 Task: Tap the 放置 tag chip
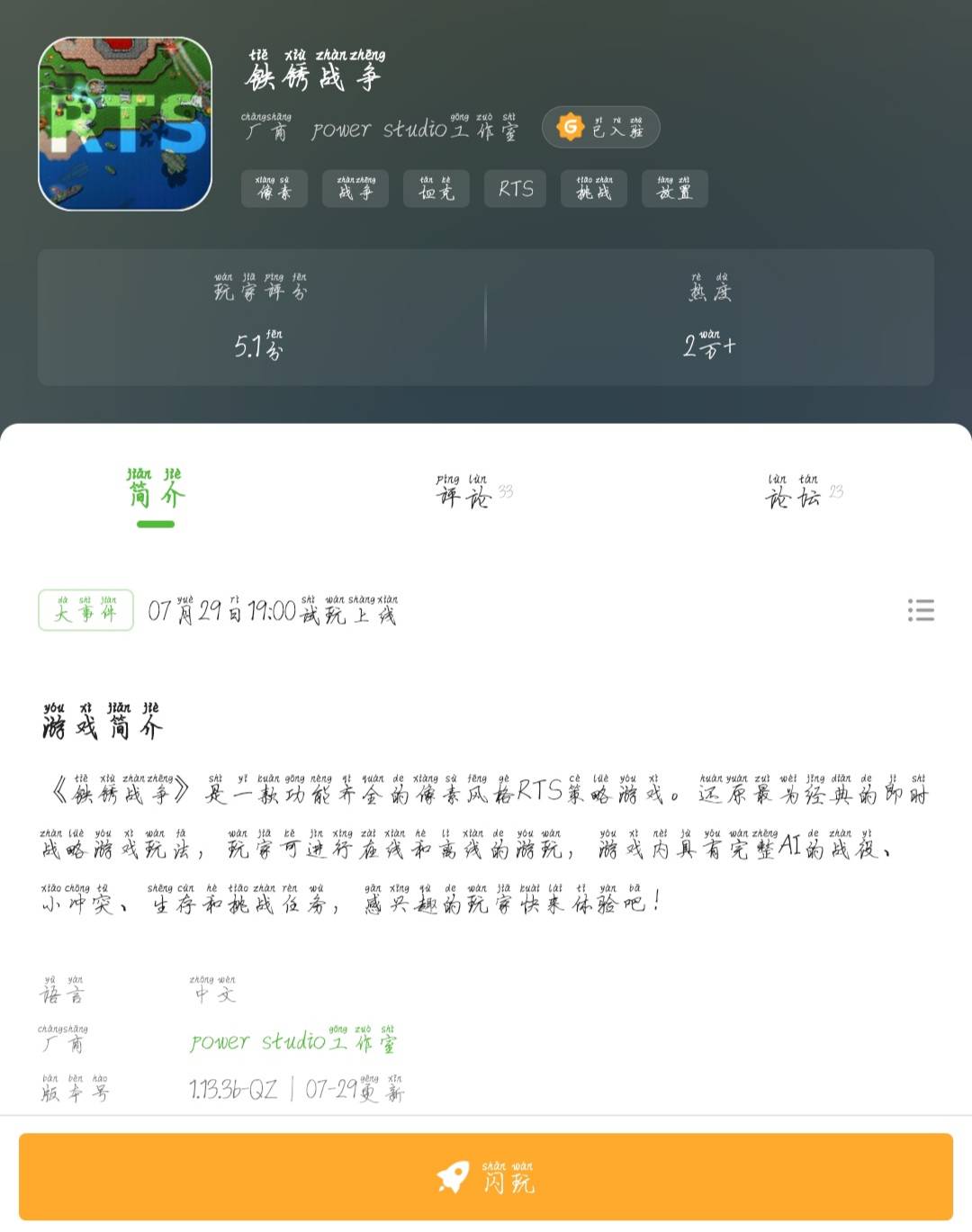click(675, 189)
